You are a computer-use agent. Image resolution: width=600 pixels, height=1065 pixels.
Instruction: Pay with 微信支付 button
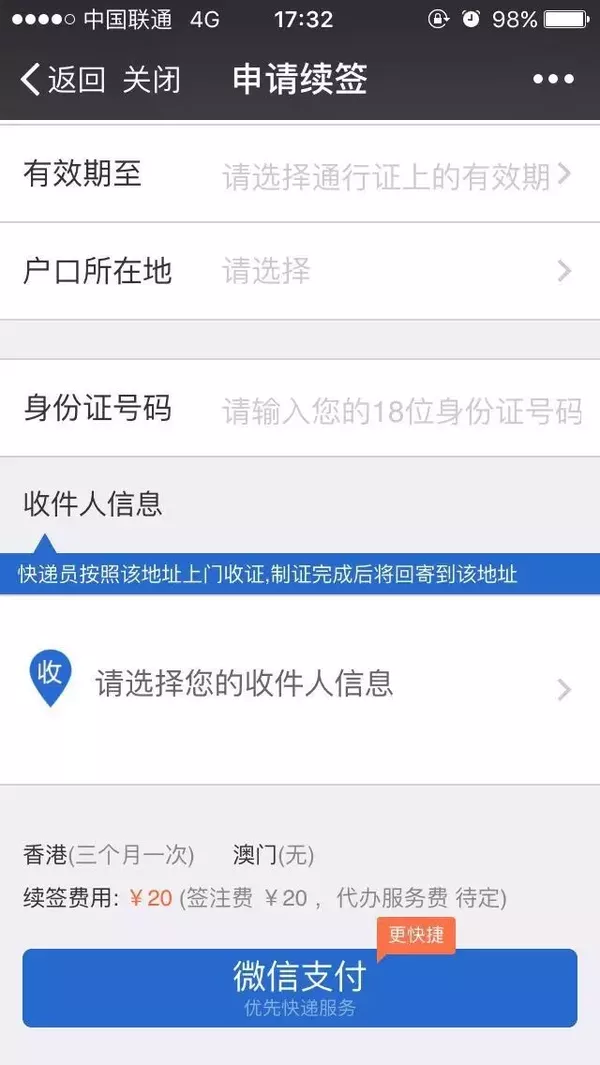coord(300,988)
